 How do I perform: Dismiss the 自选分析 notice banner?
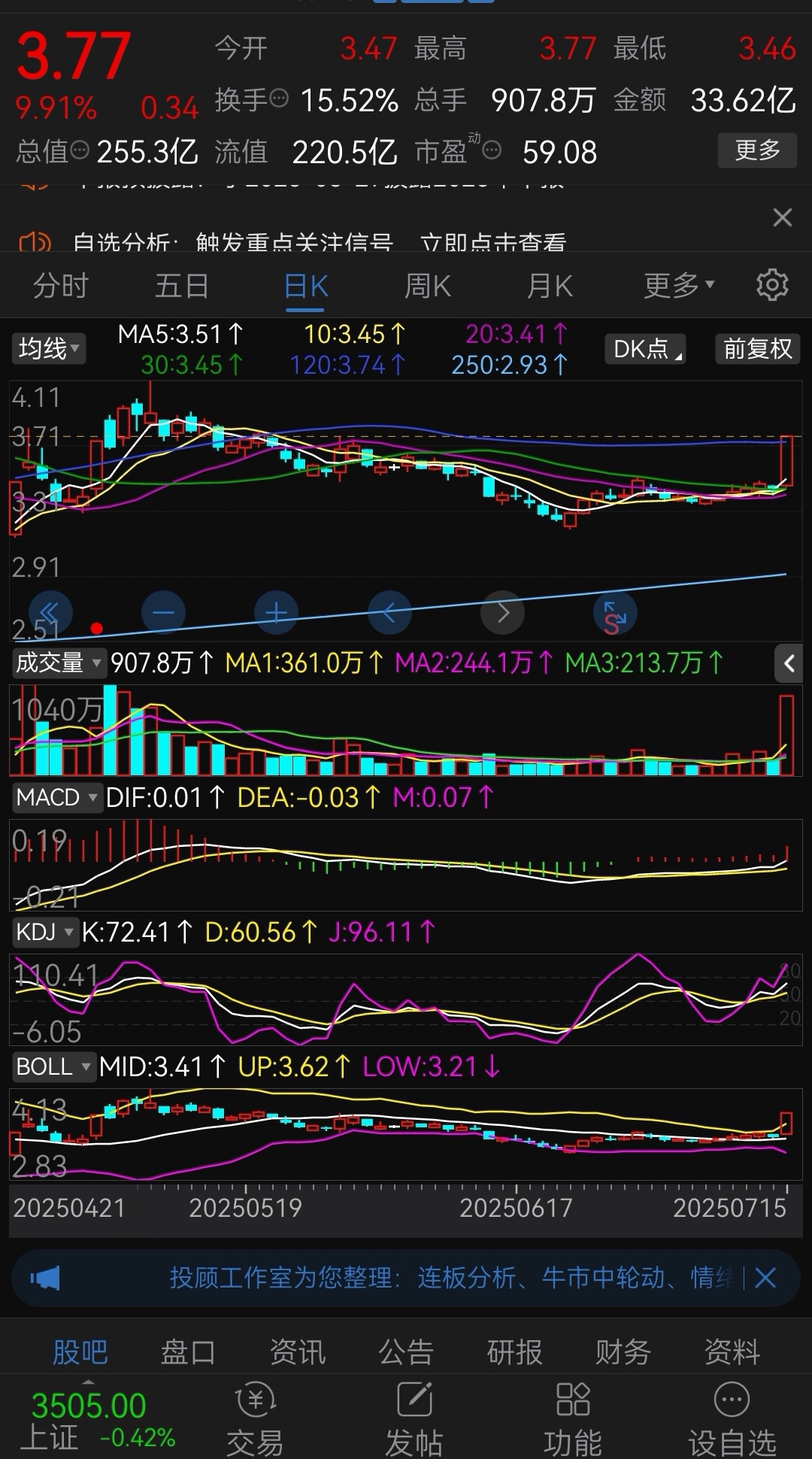(x=783, y=218)
